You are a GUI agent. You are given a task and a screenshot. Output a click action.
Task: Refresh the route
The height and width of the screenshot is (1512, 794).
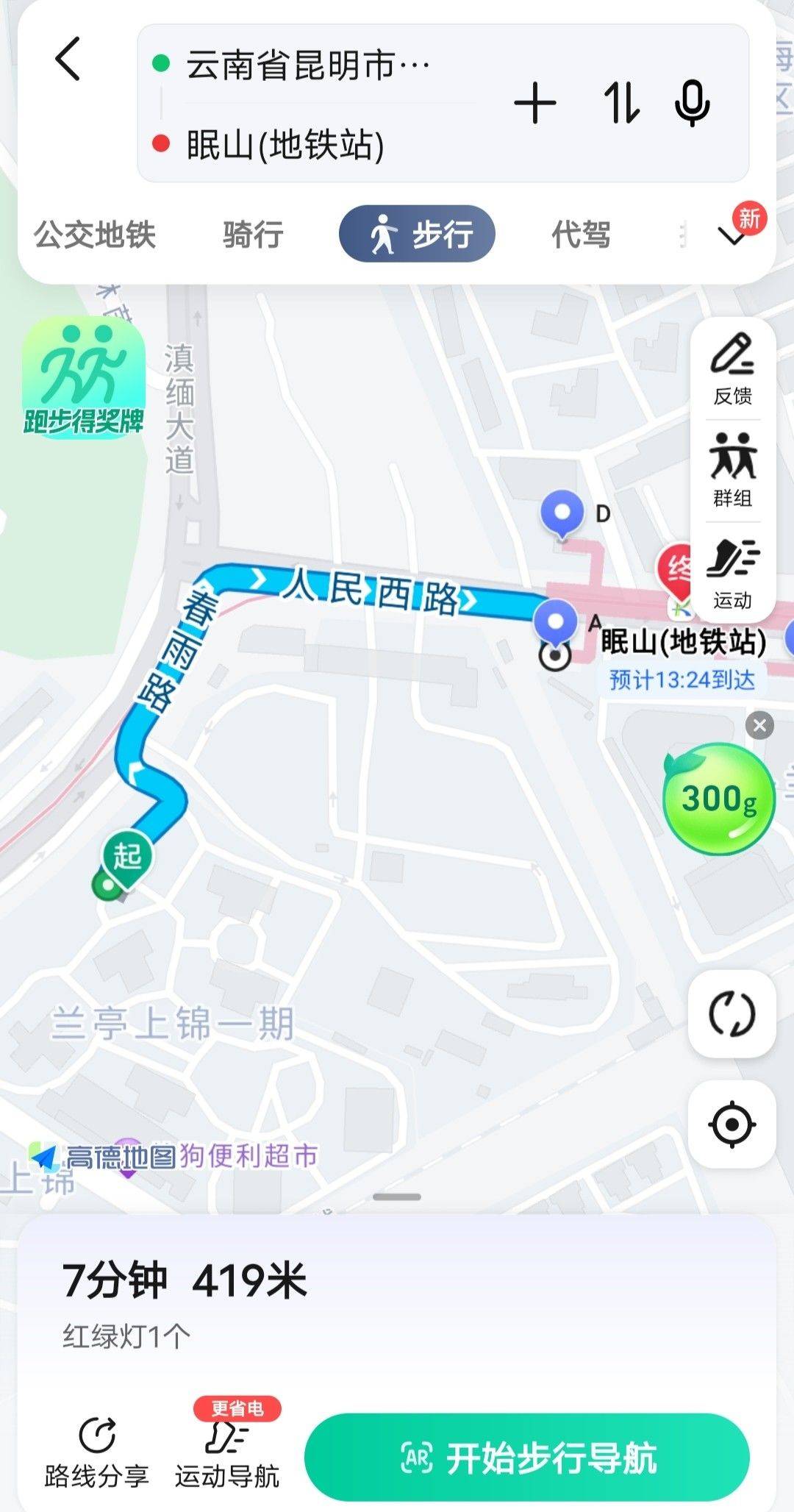coord(732,1013)
